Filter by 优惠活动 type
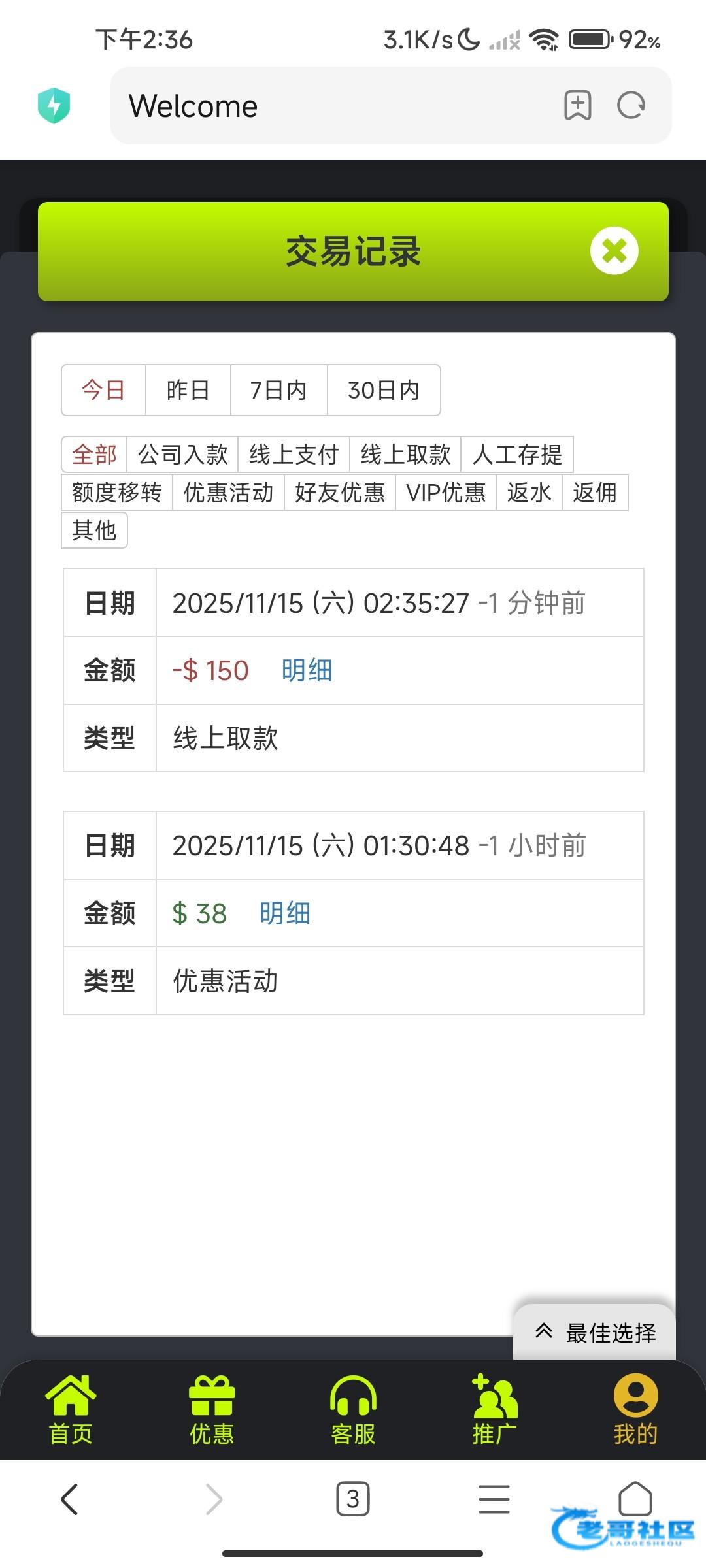 [229, 492]
